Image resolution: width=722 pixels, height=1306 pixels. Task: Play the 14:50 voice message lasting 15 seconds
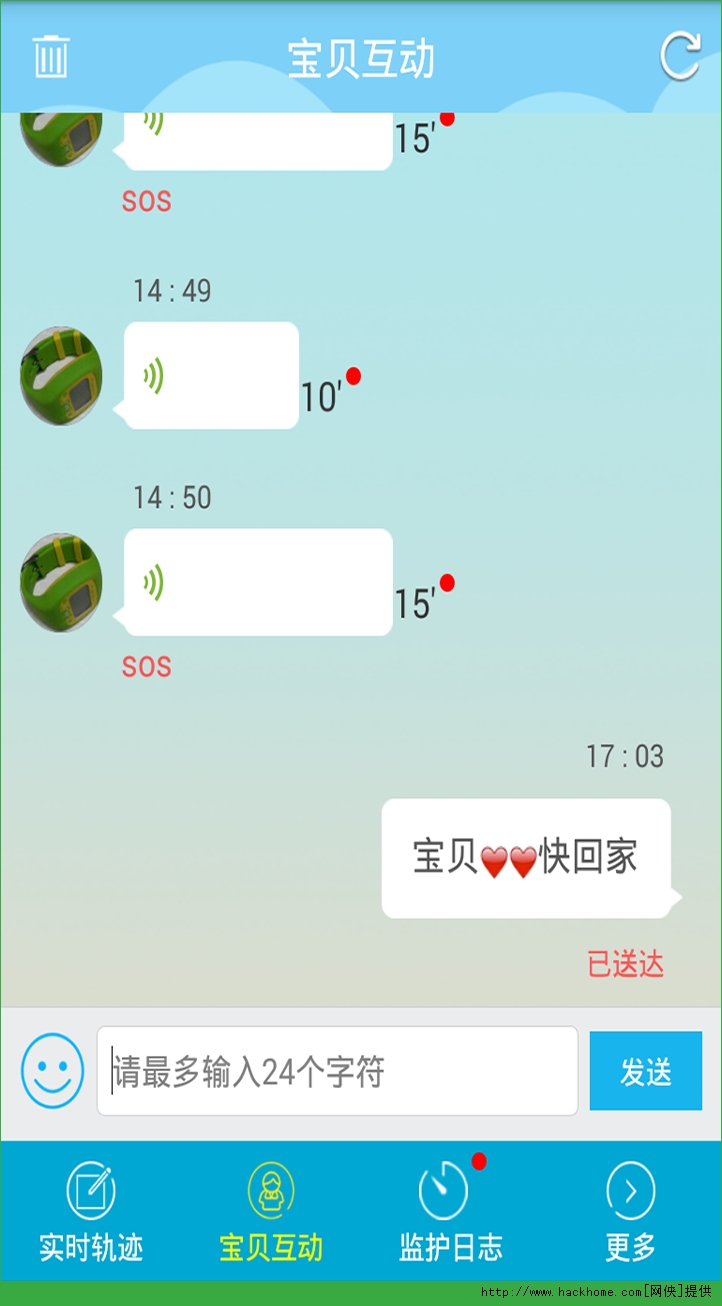[x=258, y=582]
